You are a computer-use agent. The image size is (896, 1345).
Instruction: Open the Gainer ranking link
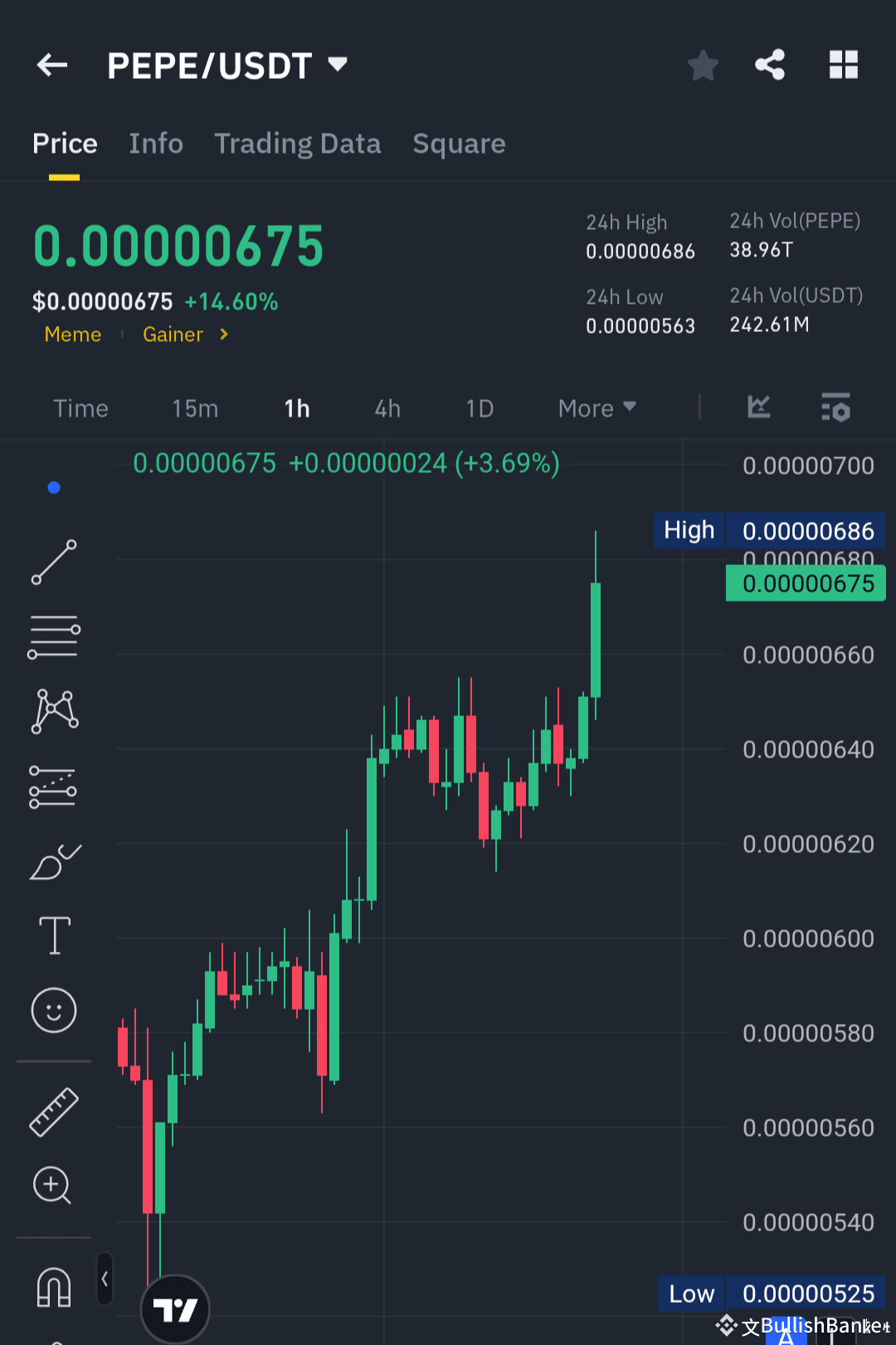173,334
